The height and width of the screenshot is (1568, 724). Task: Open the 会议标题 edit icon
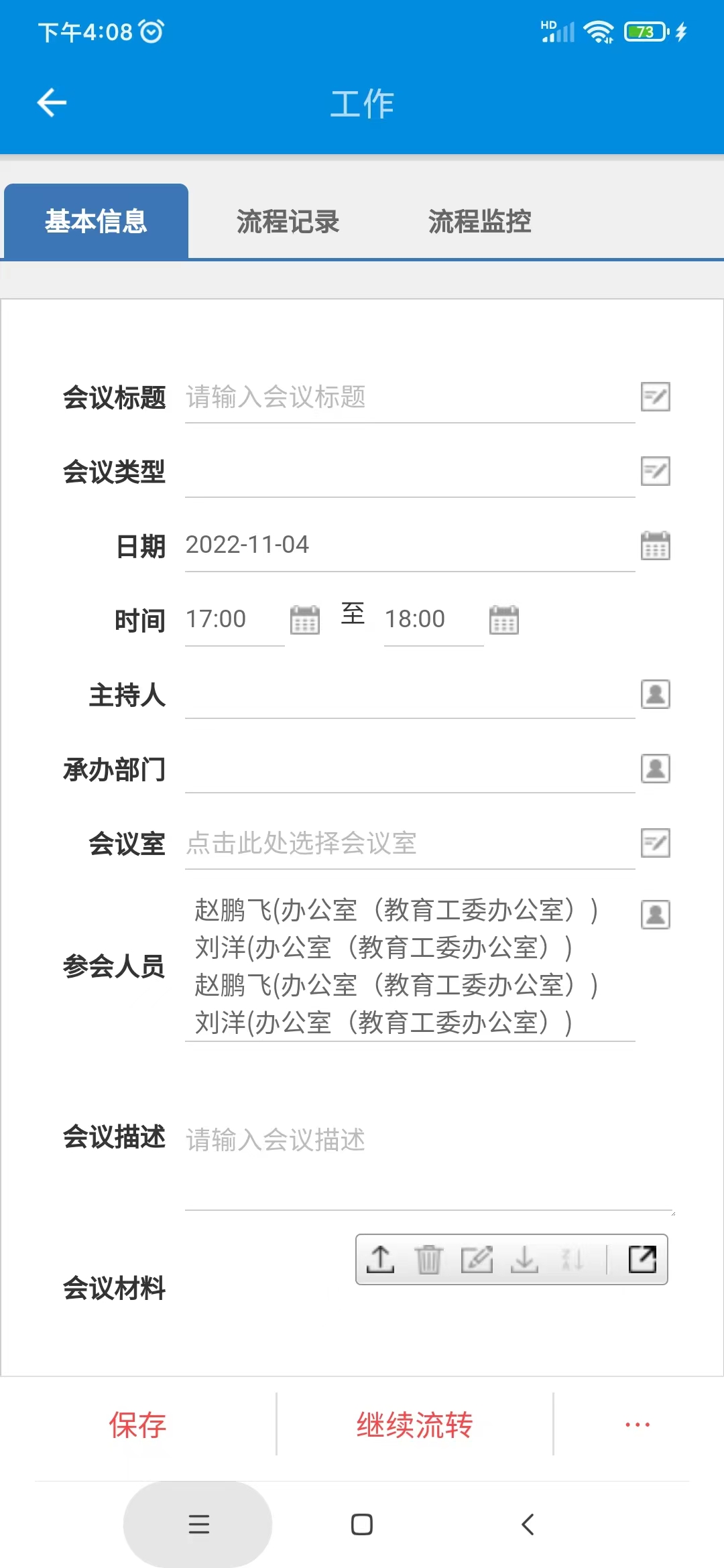tap(655, 397)
